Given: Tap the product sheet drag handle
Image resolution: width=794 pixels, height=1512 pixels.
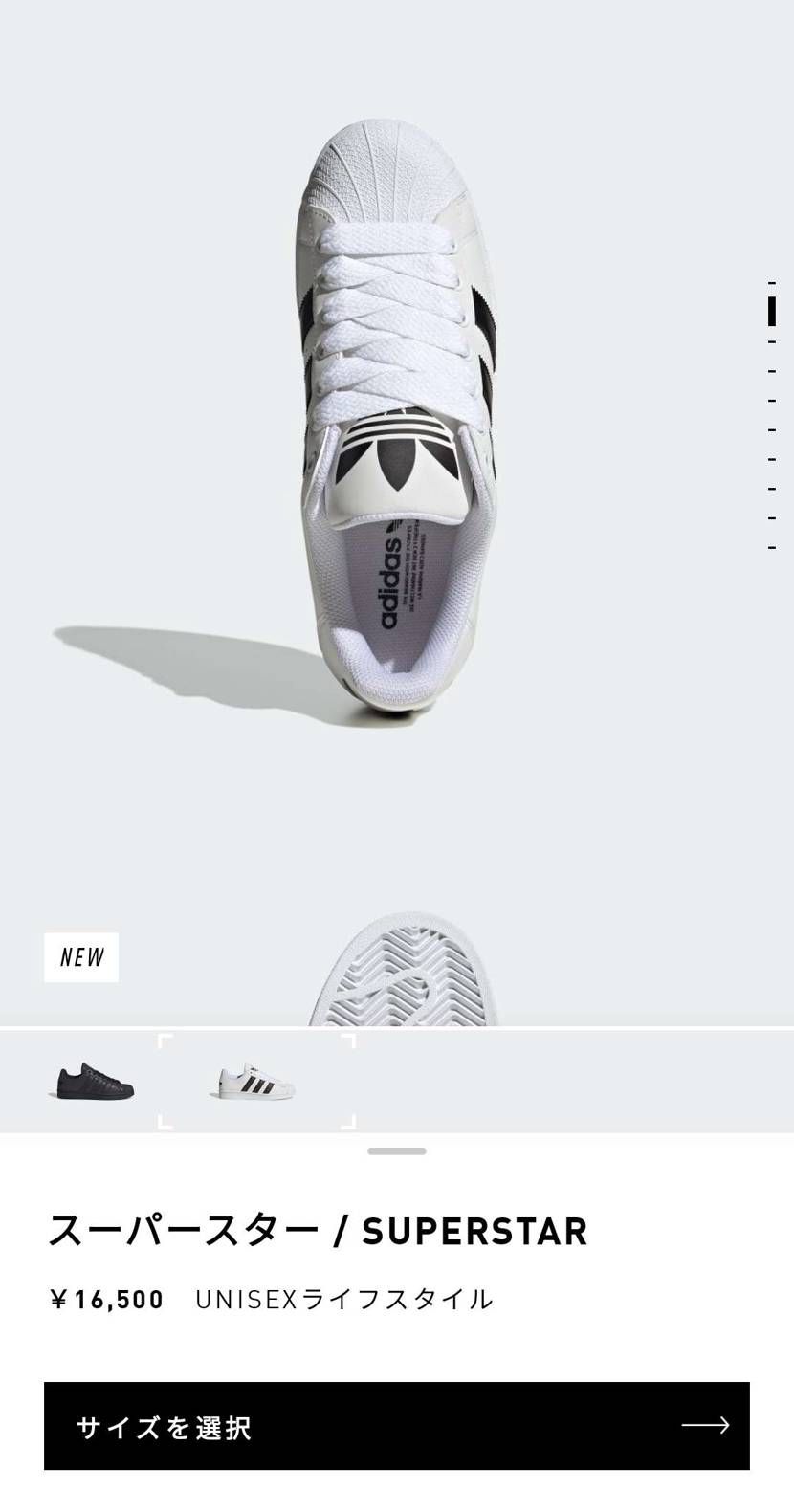Looking at the screenshot, I should tap(396, 1151).
